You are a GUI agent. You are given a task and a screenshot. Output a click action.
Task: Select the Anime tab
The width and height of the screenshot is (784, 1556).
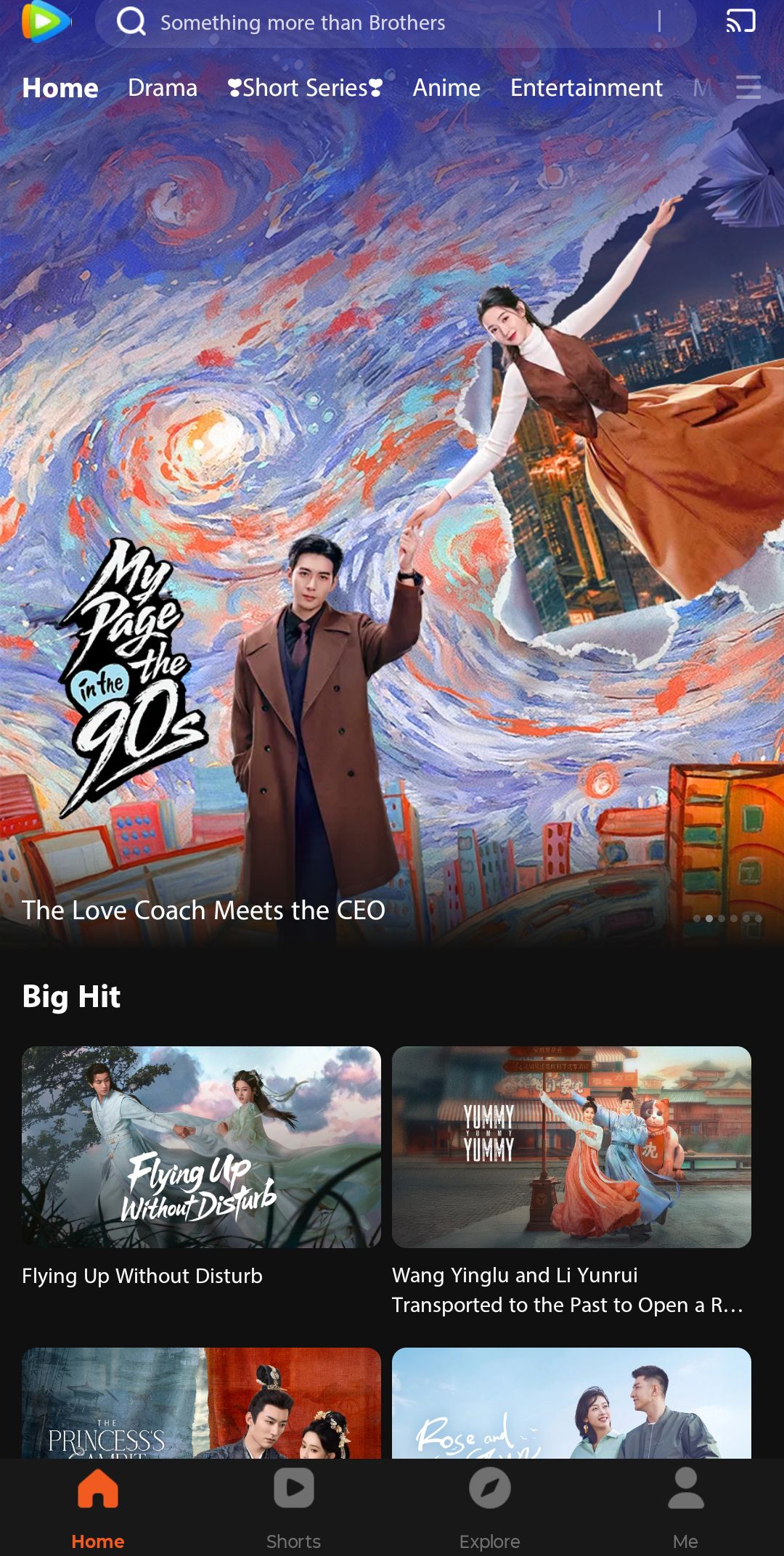(446, 88)
